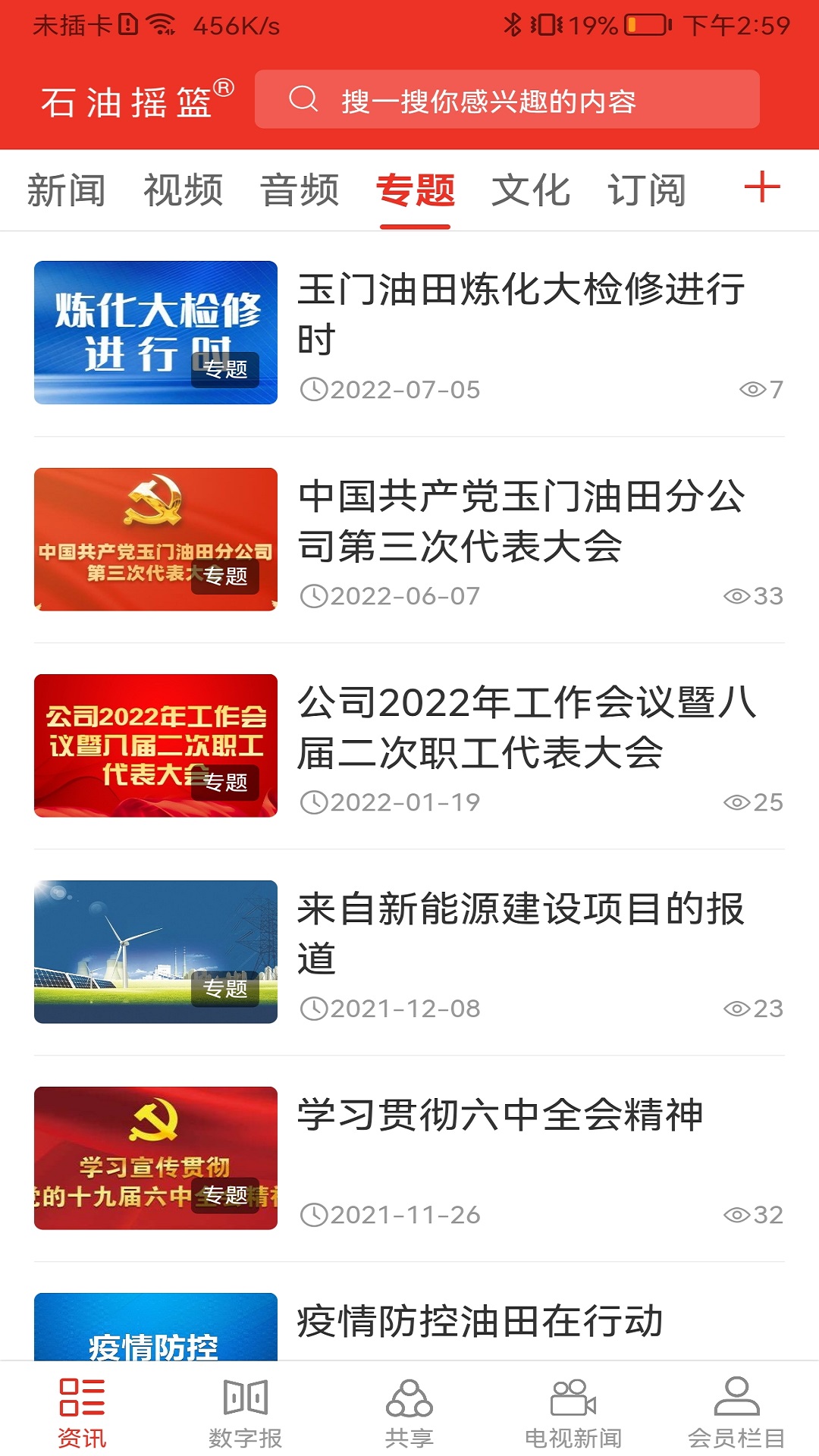Go to the 订阅 tab
The image size is (819, 1456).
click(647, 190)
